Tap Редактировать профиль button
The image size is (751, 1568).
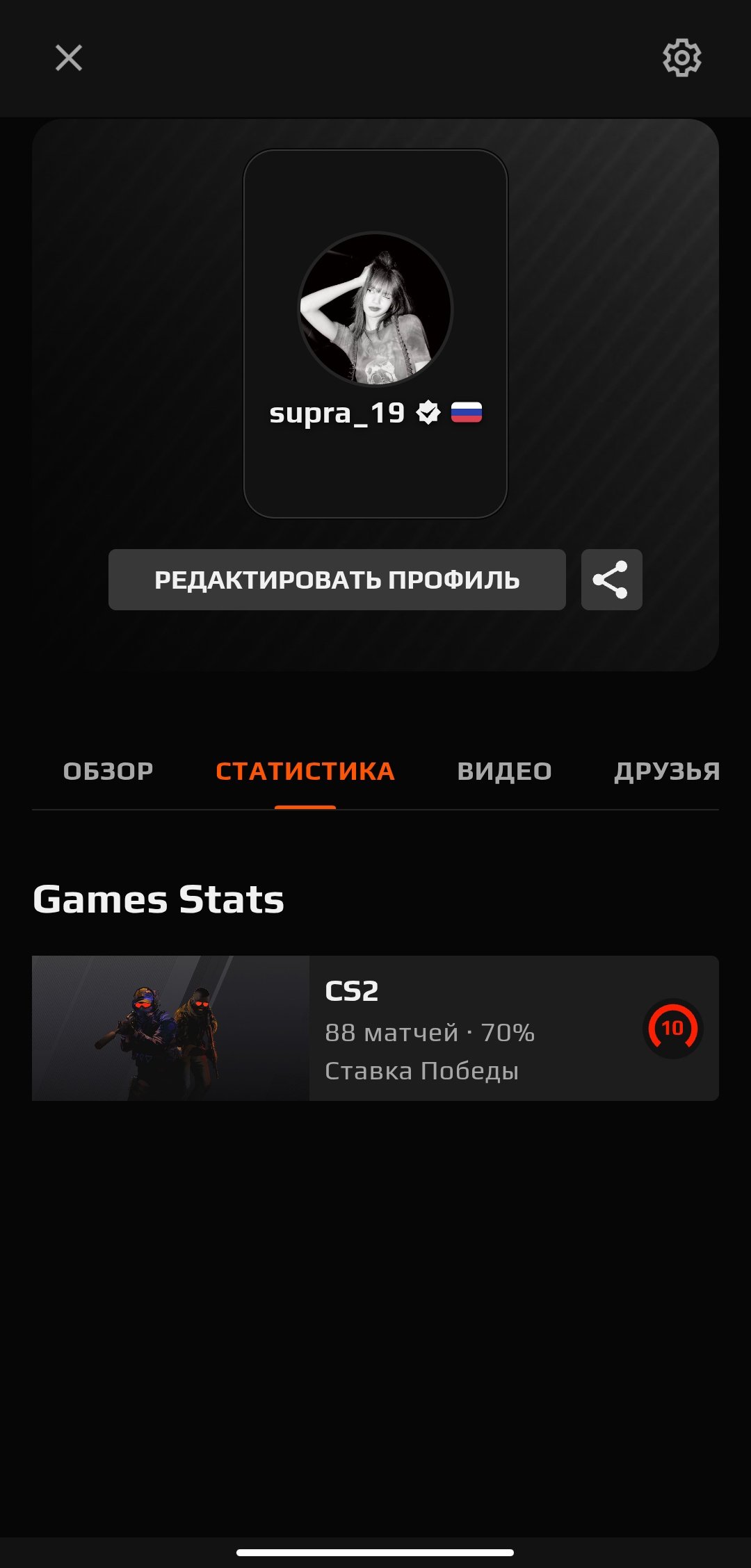[x=337, y=580]
